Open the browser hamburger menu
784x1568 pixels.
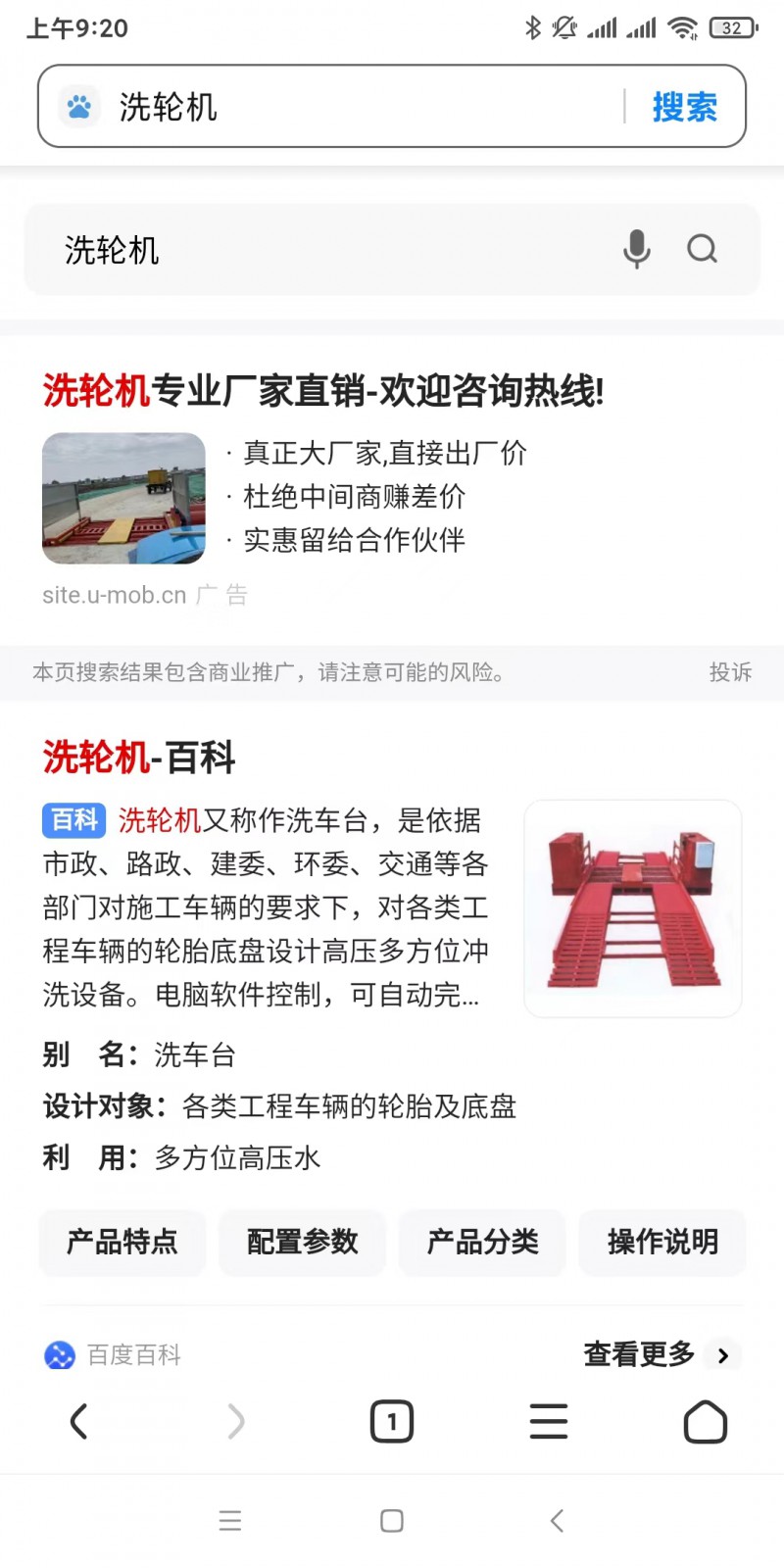[548, 1421]
